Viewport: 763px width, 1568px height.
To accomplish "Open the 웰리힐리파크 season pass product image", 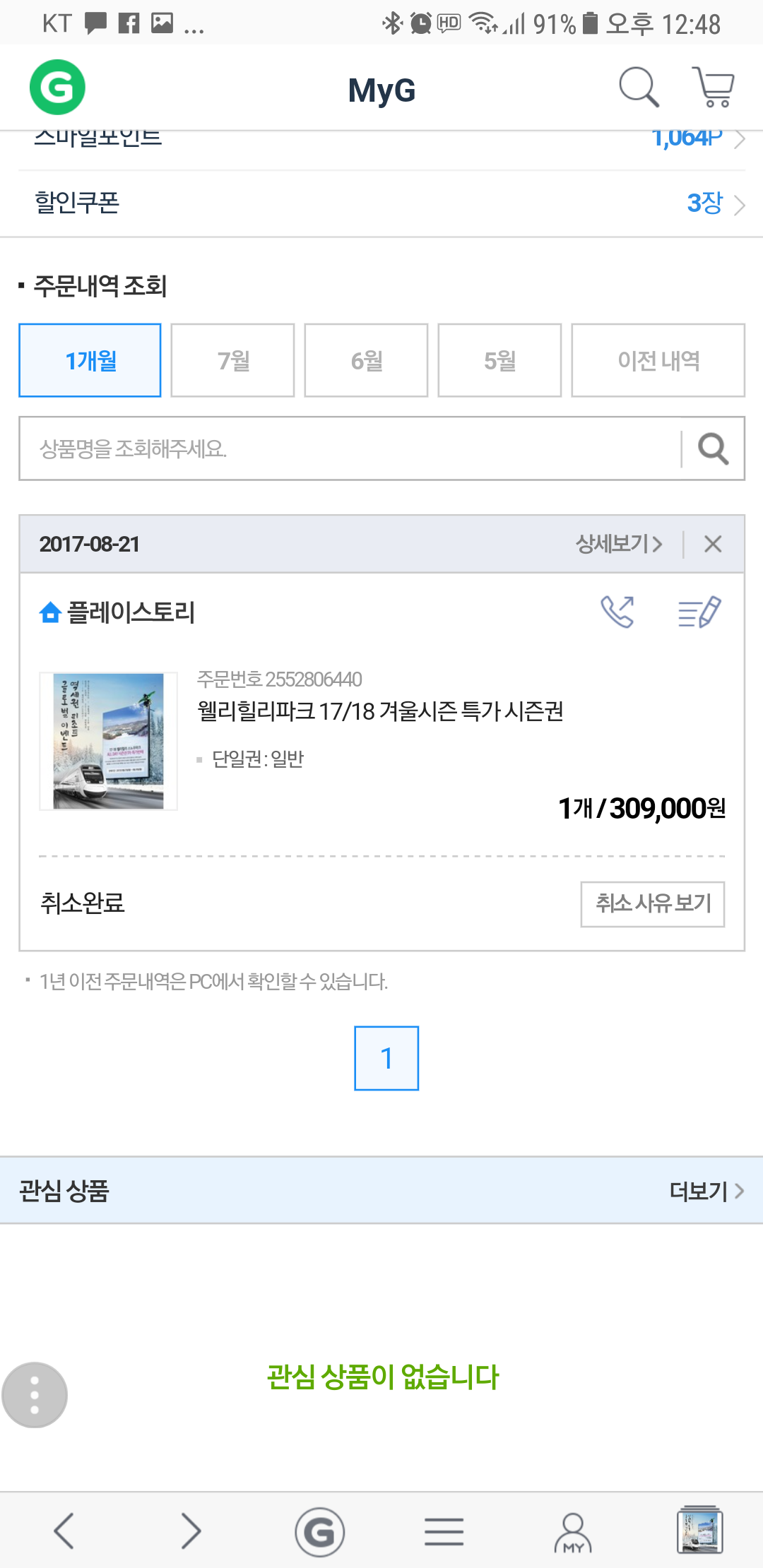I will 108,741.
